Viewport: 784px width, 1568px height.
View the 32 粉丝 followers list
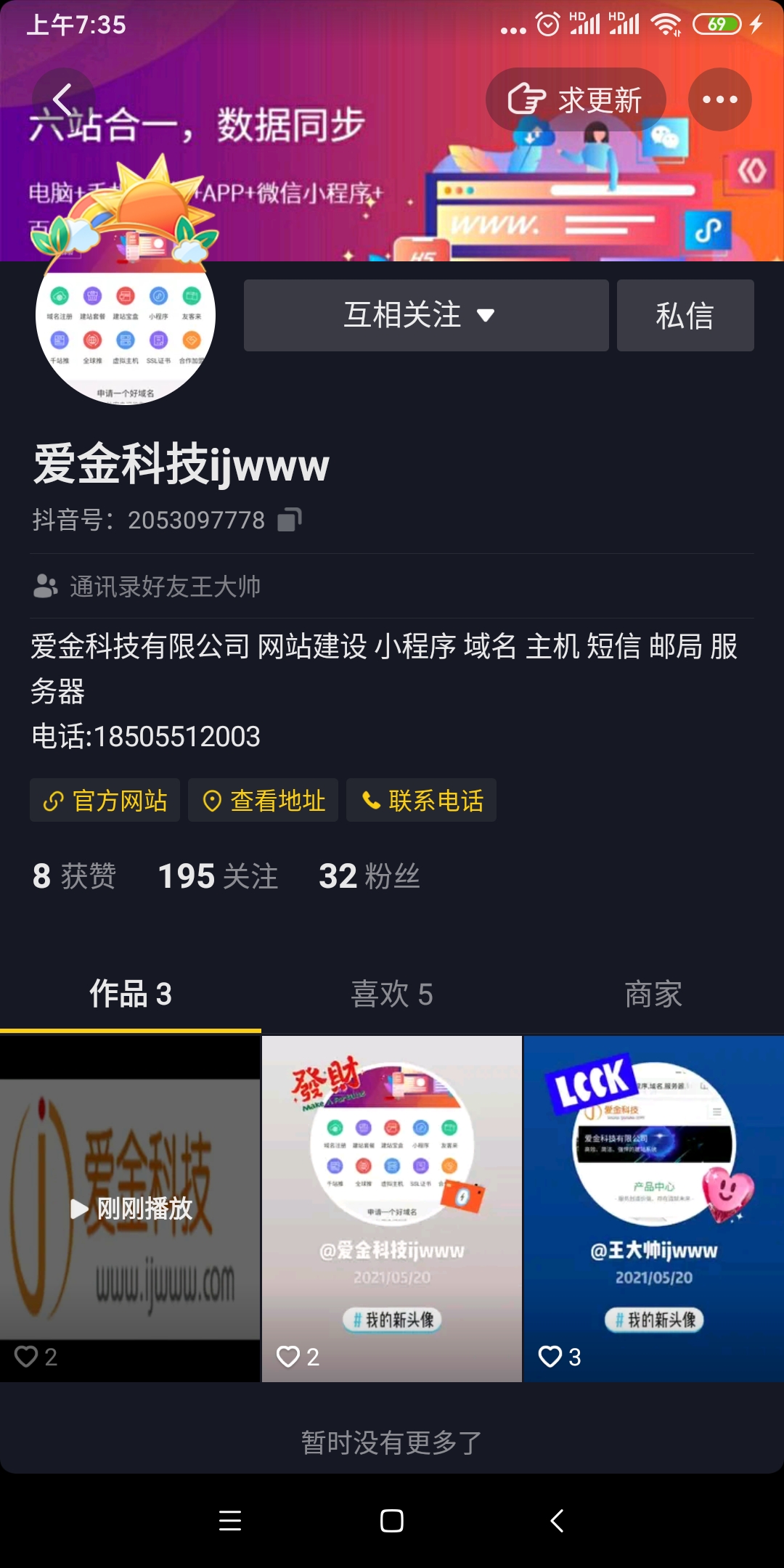[369, 875]
